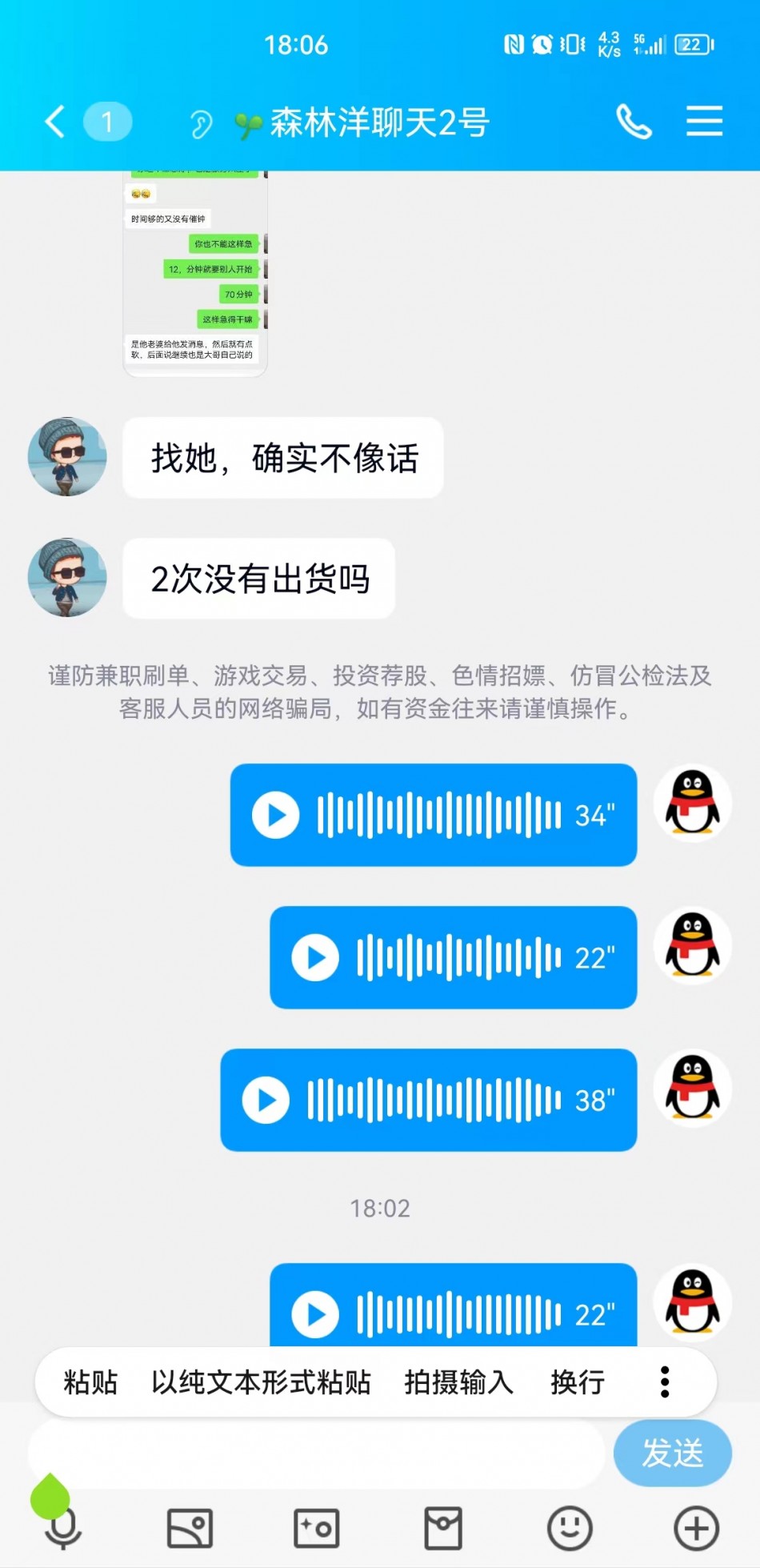760x1568 pixels.
Task: Open more options in paste popup
Action: 664,1382
